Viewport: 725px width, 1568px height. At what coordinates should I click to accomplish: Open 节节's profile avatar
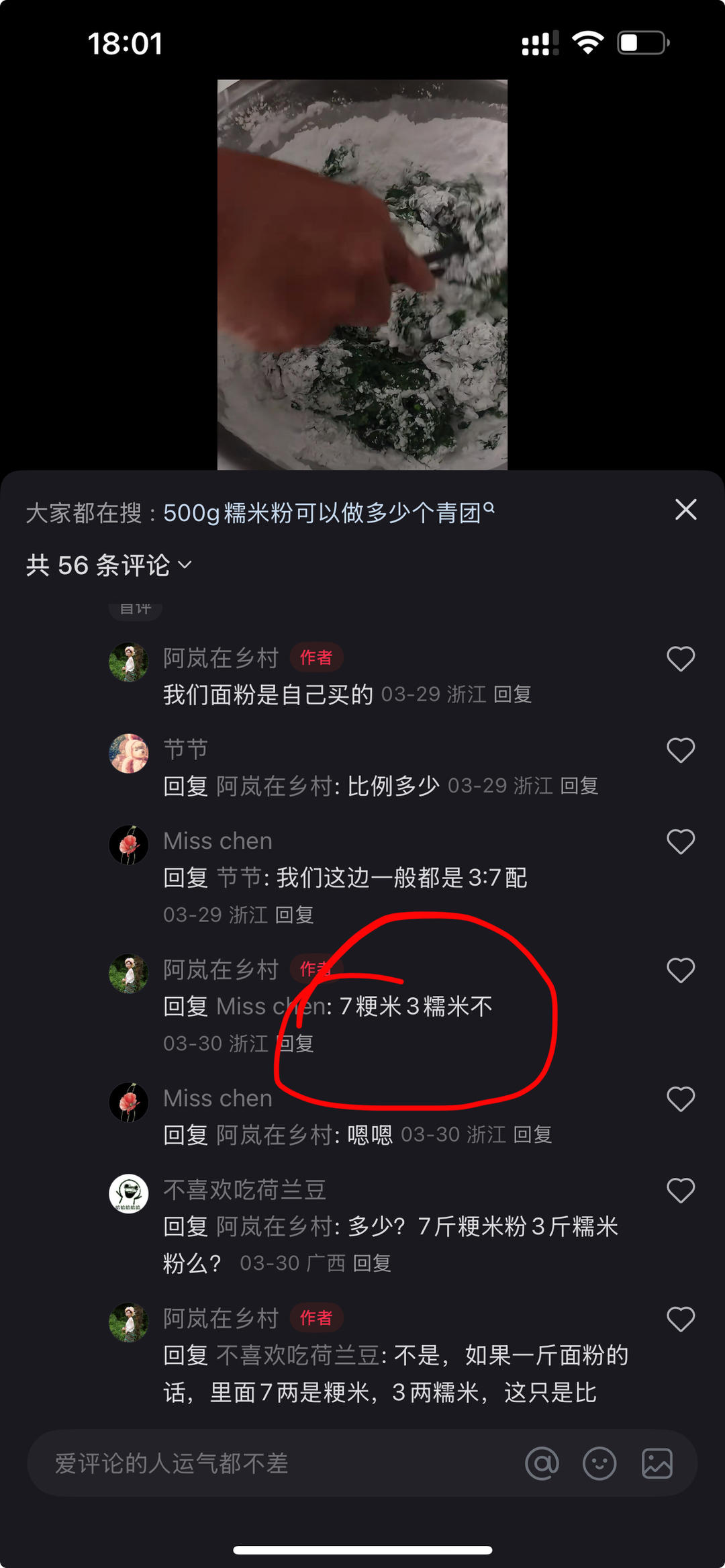[128, 753]
